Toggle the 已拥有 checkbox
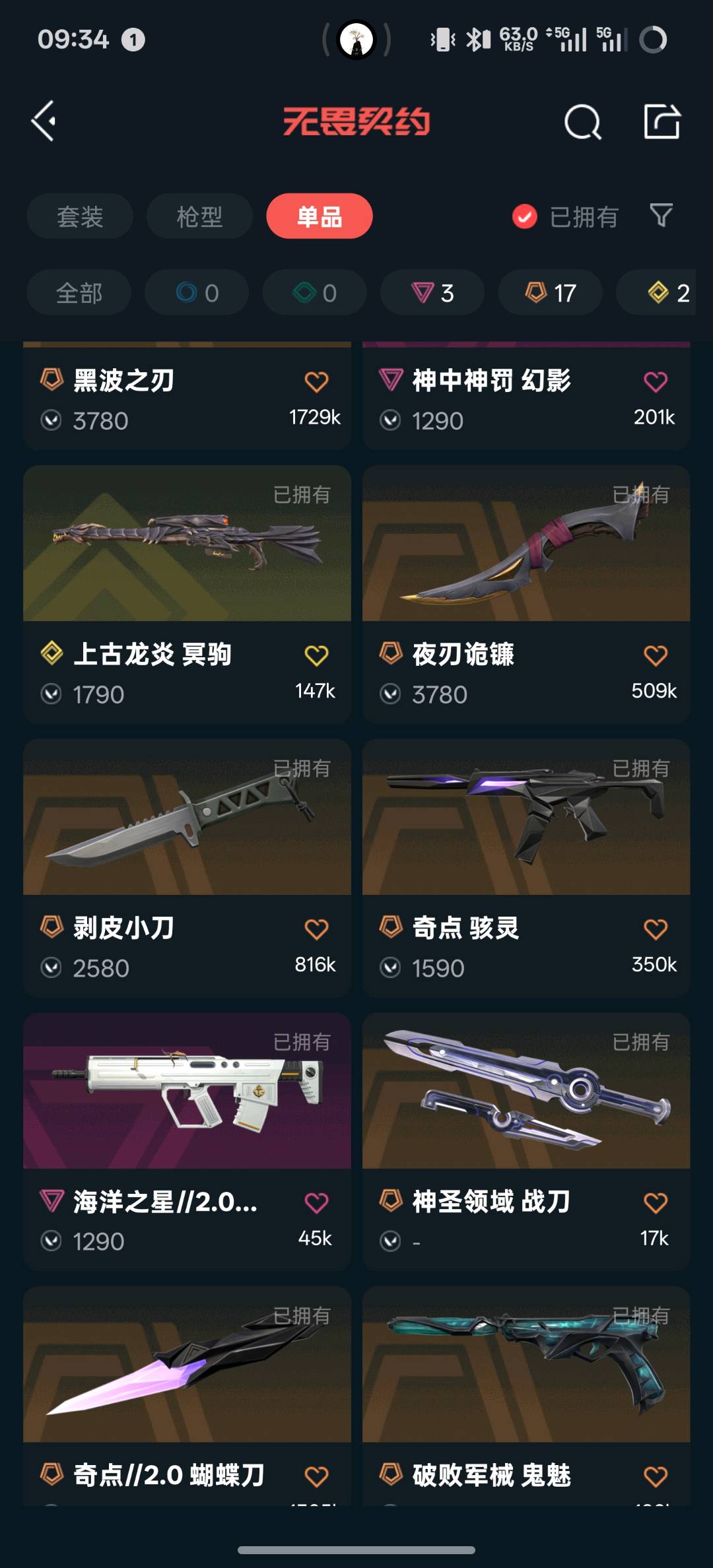The image size is (713, 1568). coord(525,216)
